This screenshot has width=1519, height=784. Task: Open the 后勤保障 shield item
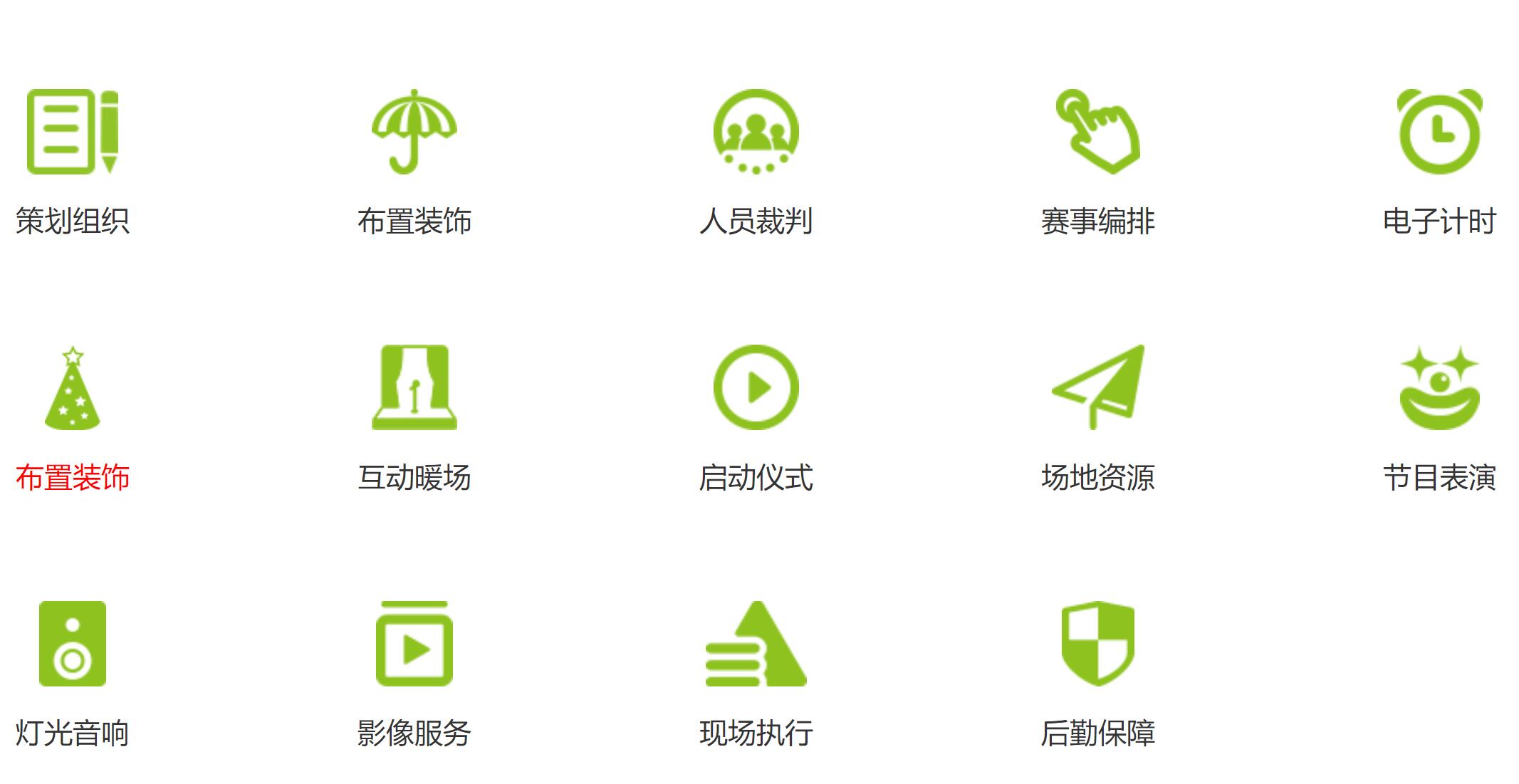[1097, 644]
